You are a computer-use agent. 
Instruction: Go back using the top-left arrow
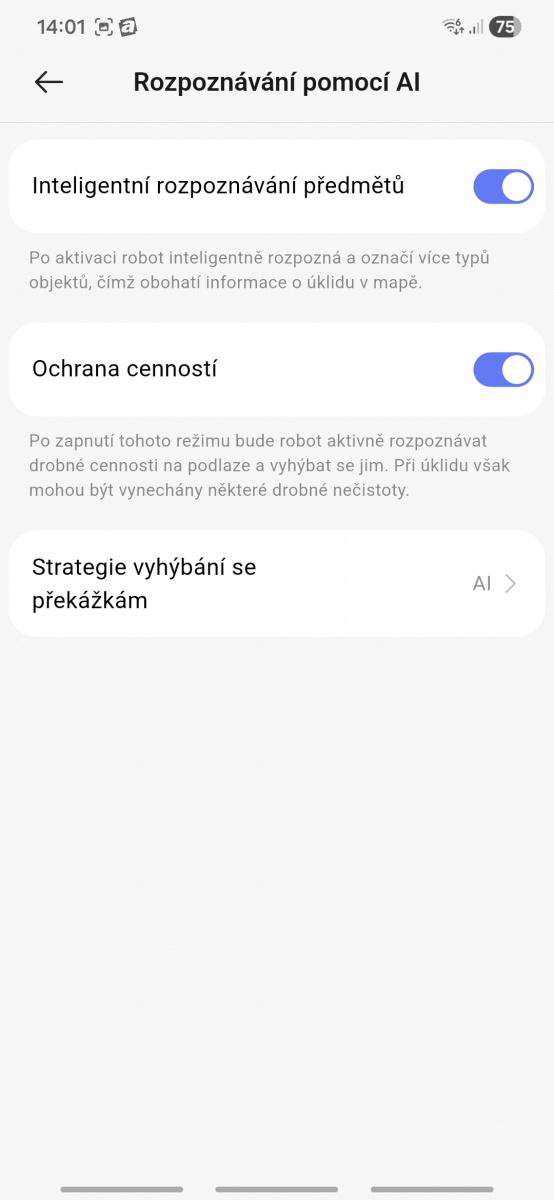pos(48,82)
